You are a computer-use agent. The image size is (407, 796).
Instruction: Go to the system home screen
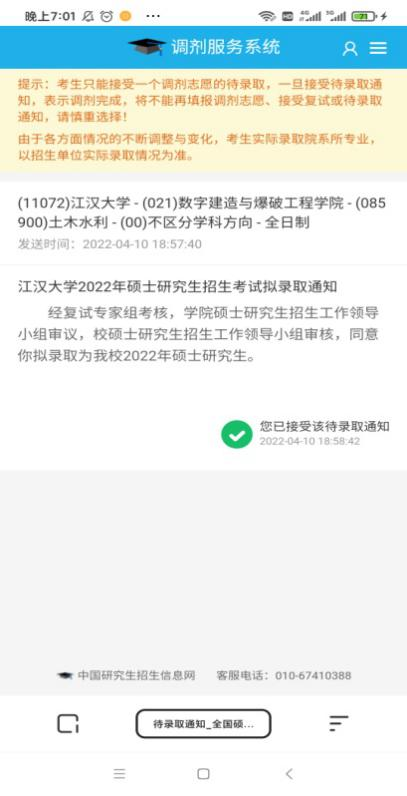click(x=203, y=774)
